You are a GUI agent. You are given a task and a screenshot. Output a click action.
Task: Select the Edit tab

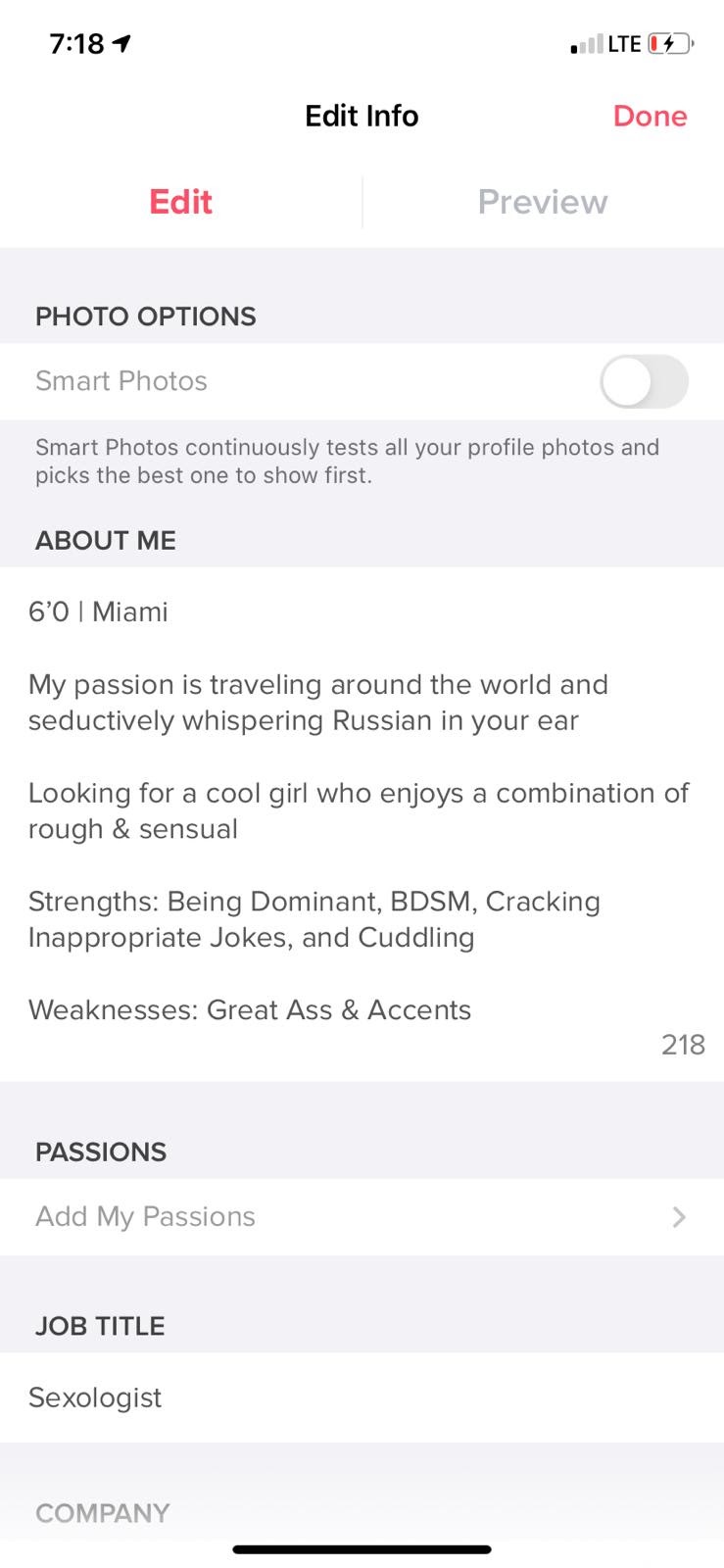pyautogui.click(x=180, y=202)
